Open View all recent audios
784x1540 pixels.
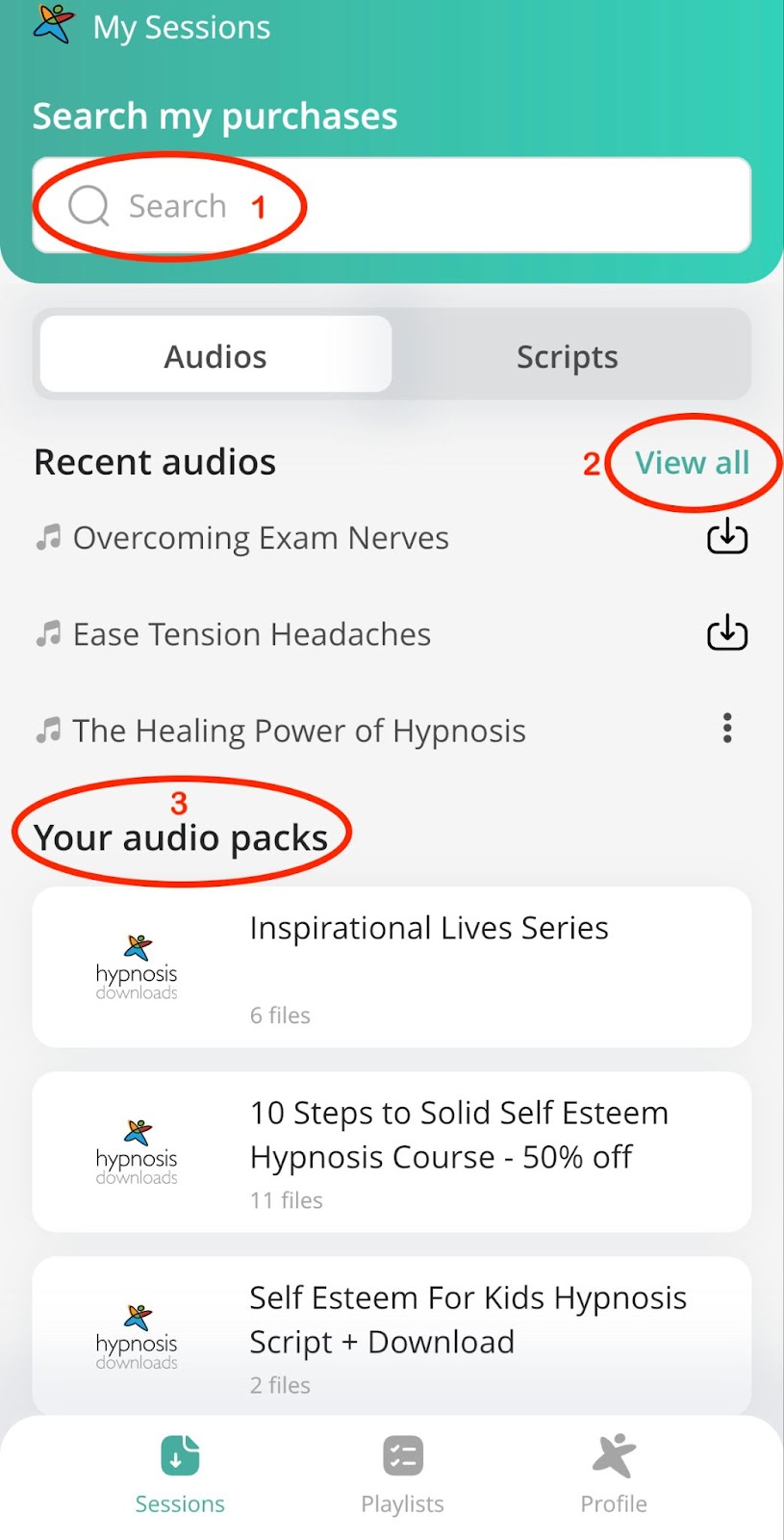click(692, 463)
